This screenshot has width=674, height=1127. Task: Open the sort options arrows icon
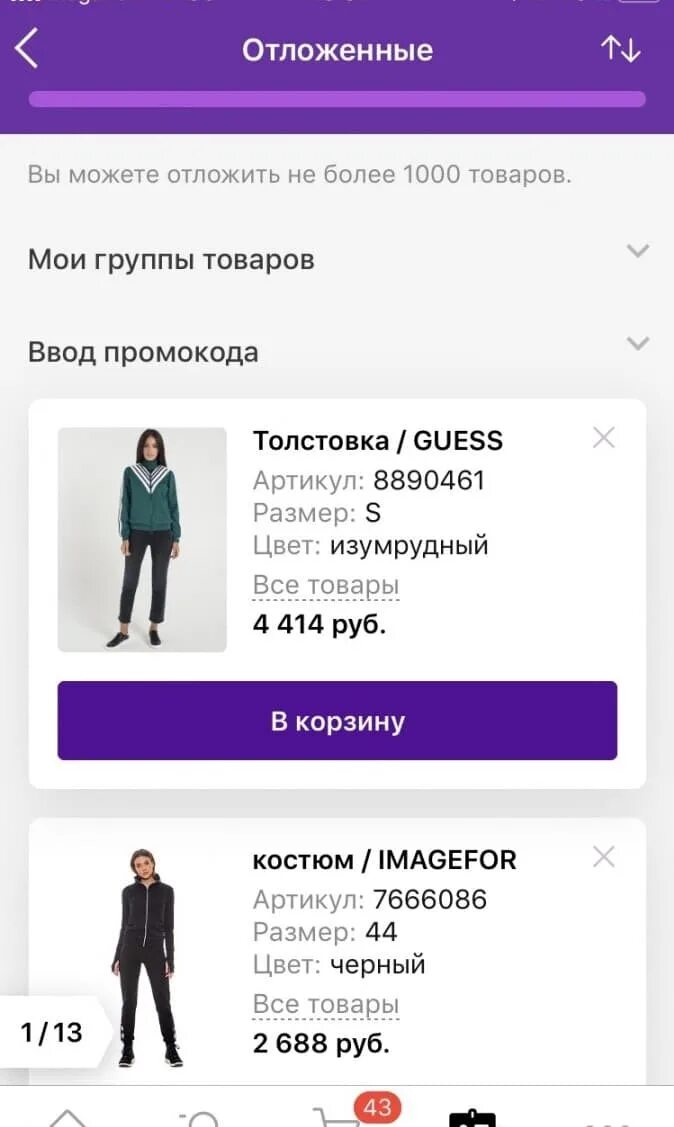point(620,49)
